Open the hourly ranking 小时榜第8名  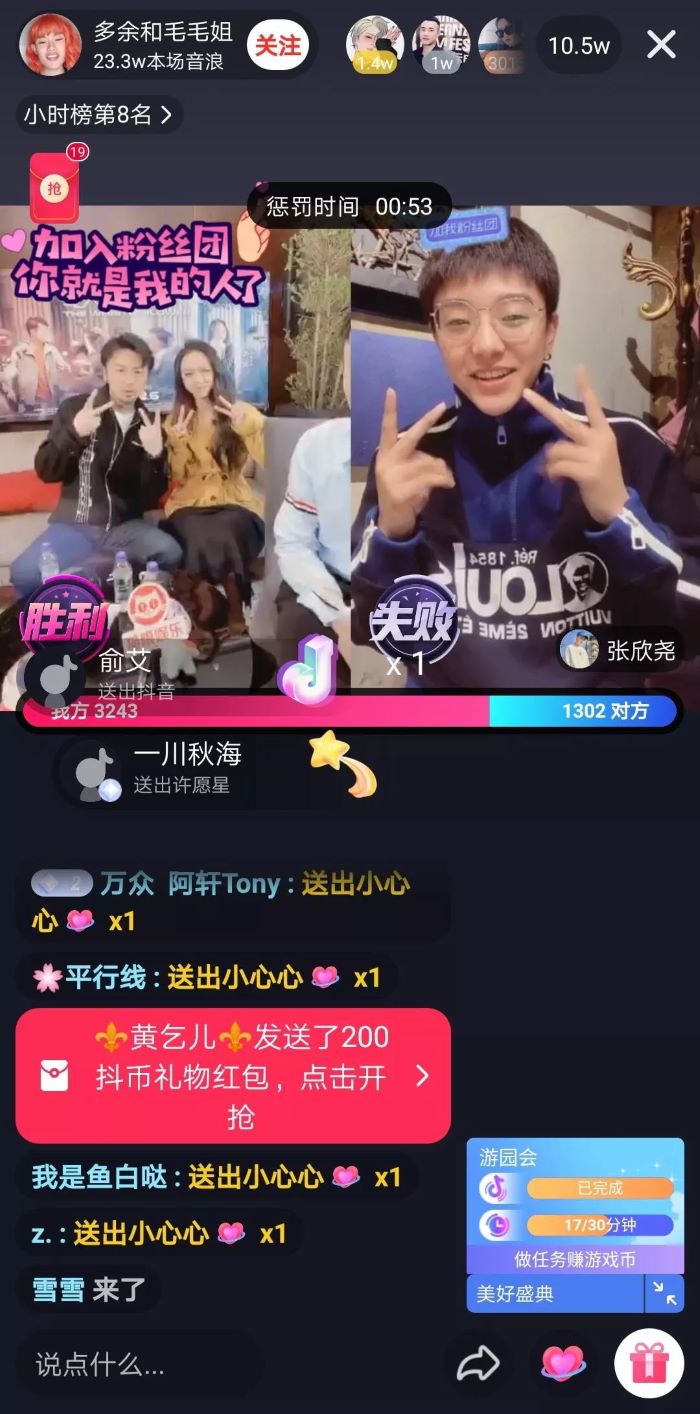(98, 115)
